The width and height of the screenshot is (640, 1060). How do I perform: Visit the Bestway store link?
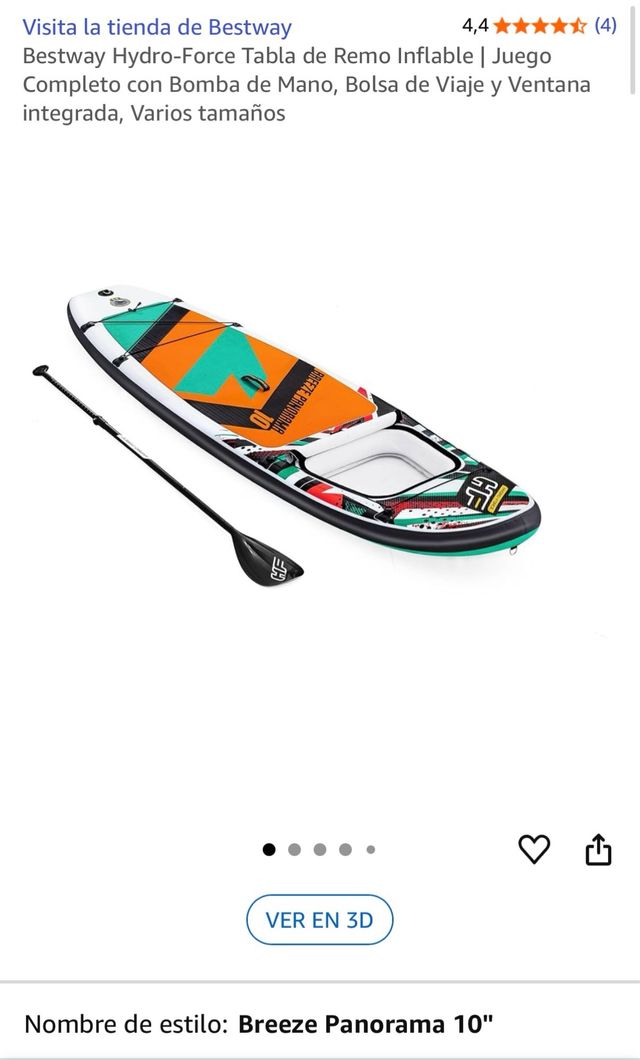pyautogui.click(x=157, y=27)
